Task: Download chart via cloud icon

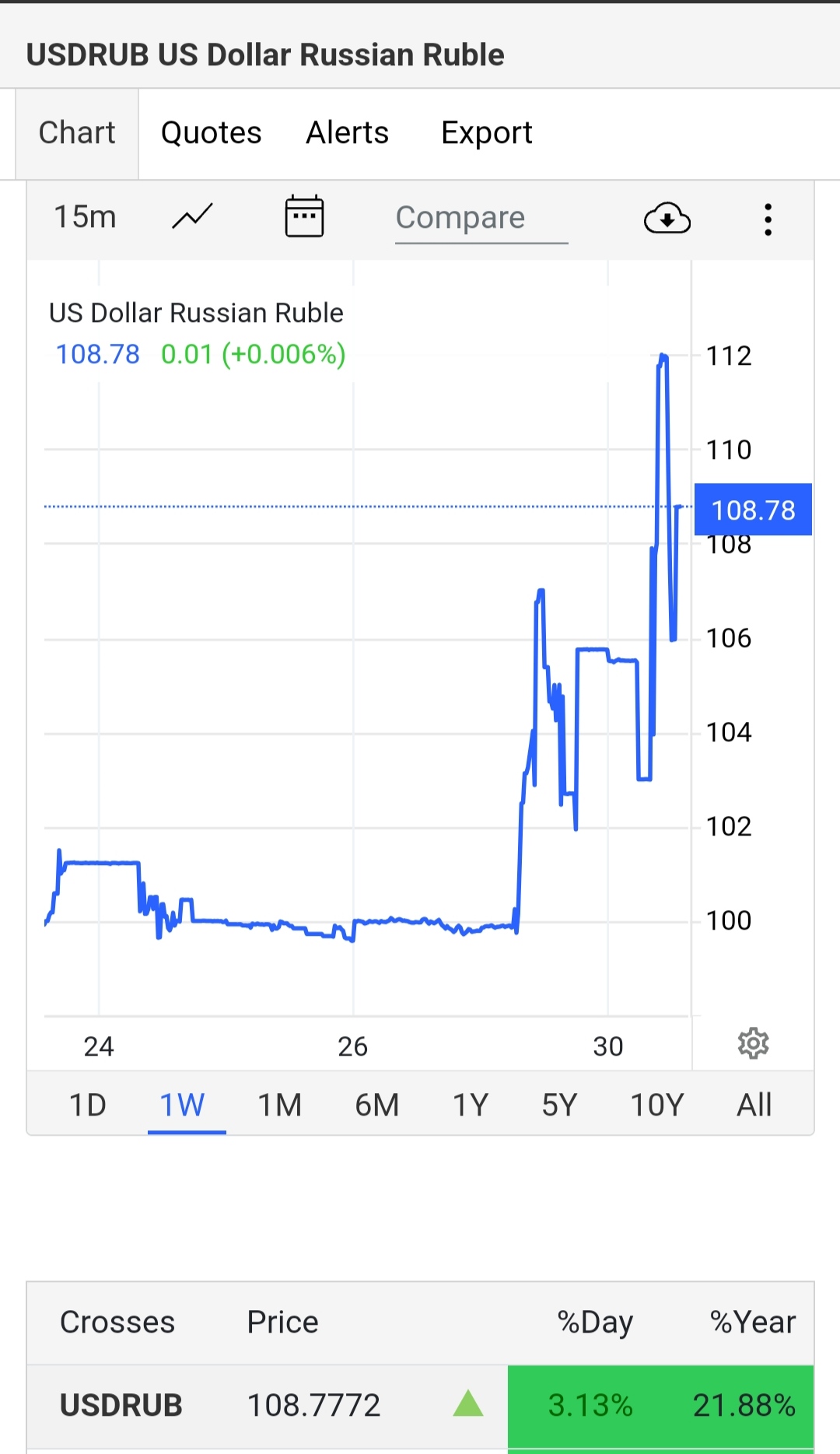Action: 667,219
